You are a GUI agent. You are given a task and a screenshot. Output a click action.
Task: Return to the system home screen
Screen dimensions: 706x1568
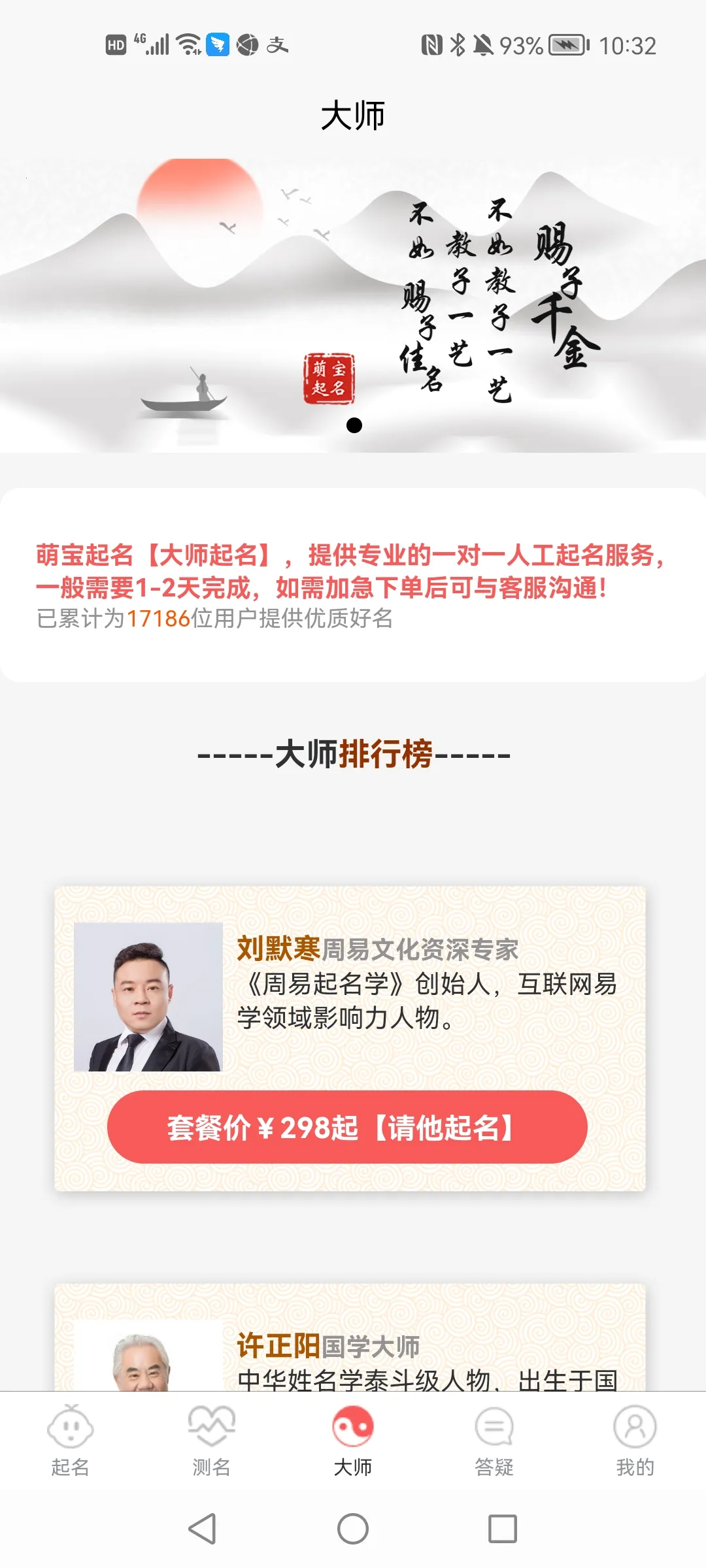tap(353, 1529)
